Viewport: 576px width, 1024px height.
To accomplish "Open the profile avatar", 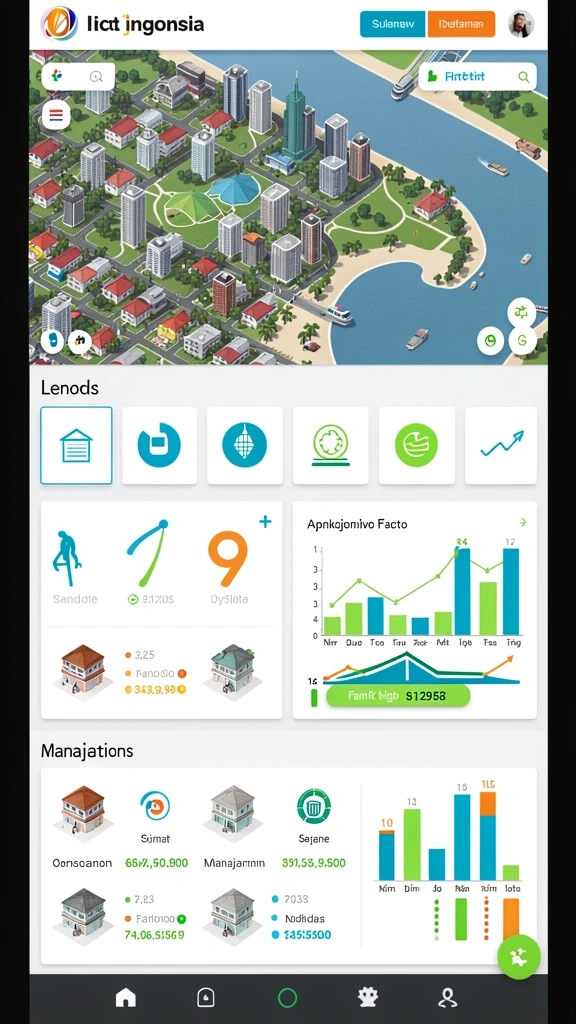I will pyautogui.click(x=521, y=24).
